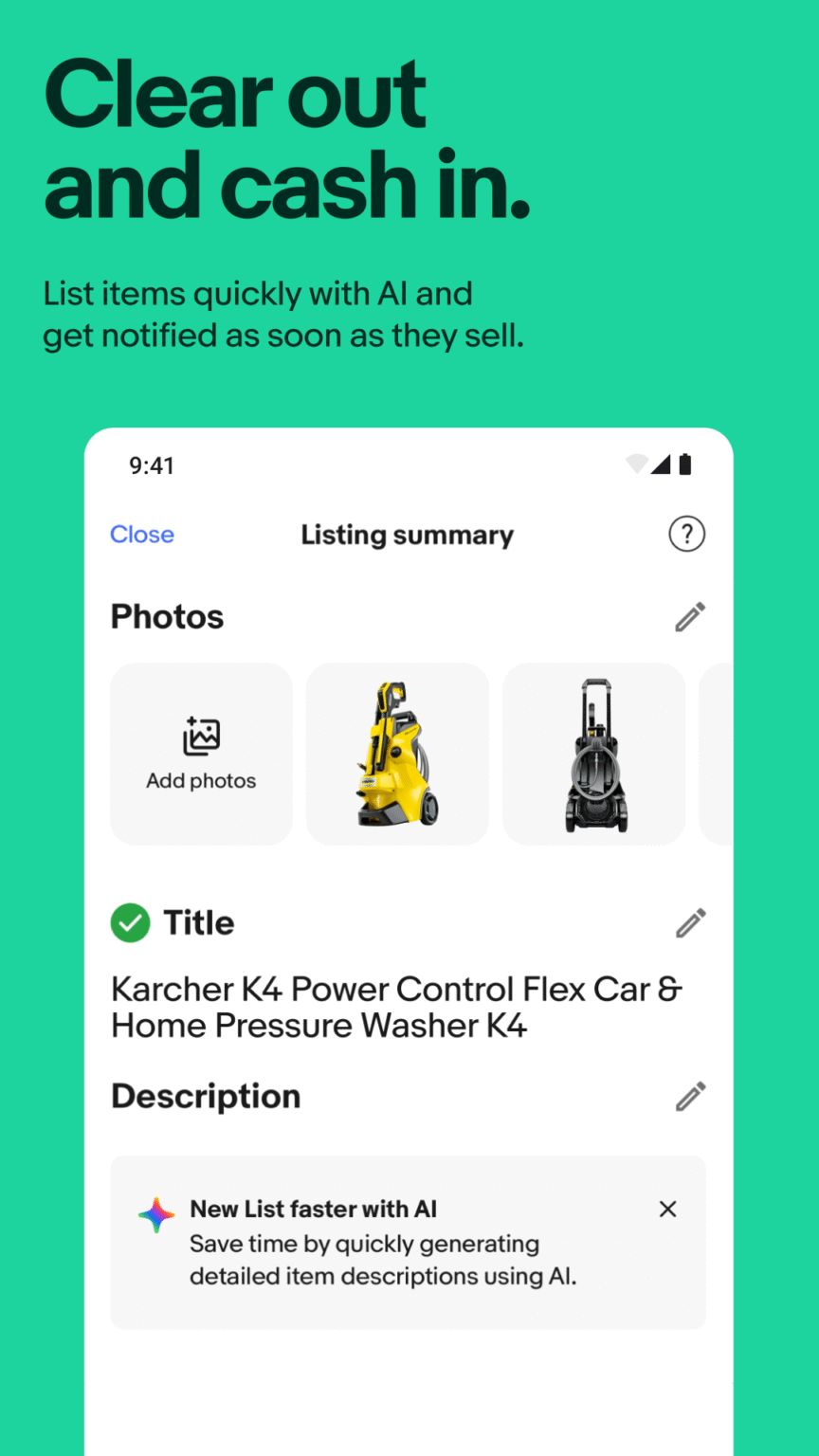Edit the description using the pencil icon
The height and width of the screenshot is (1456, 819).
point(690,1096)
